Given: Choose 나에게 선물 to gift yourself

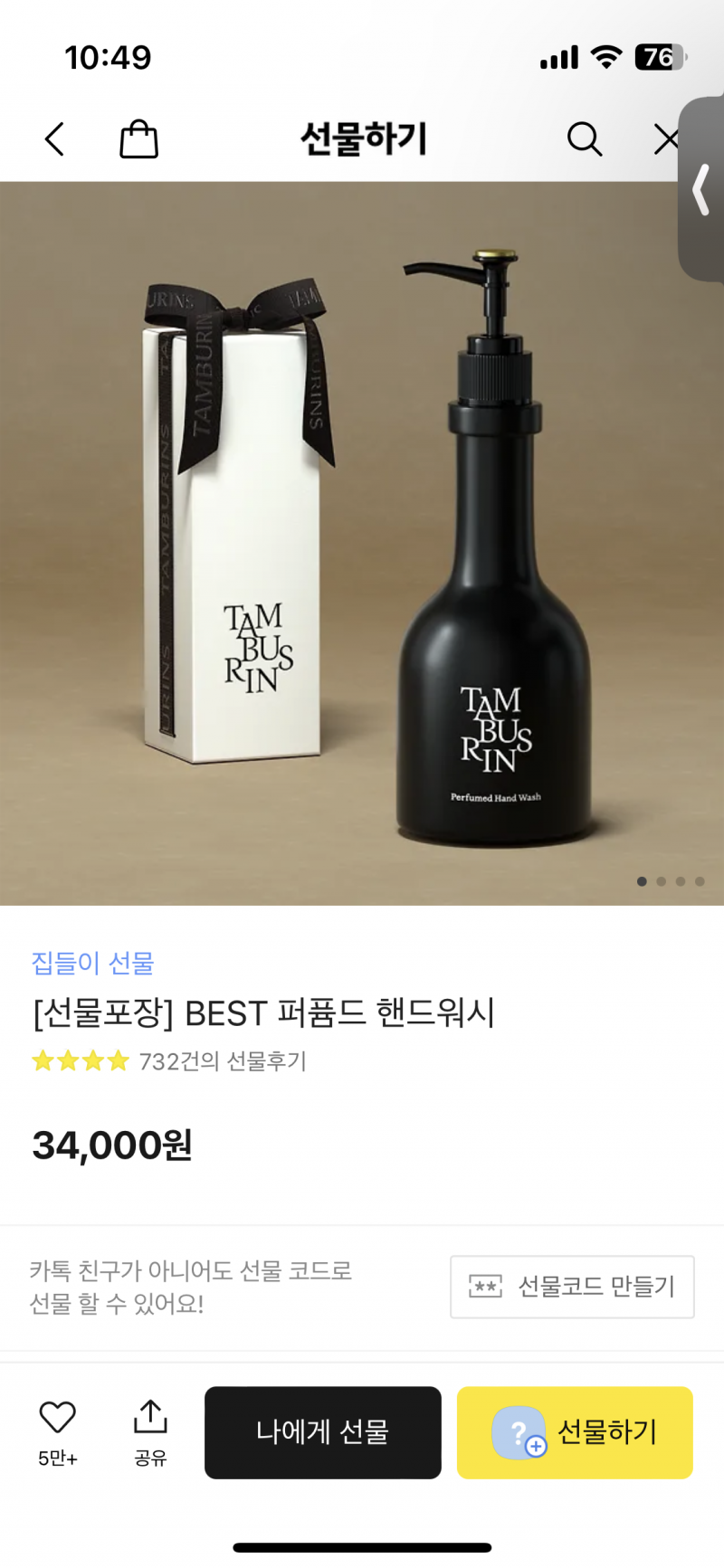Looking at the screenshot, I should tap(323, 1432).
